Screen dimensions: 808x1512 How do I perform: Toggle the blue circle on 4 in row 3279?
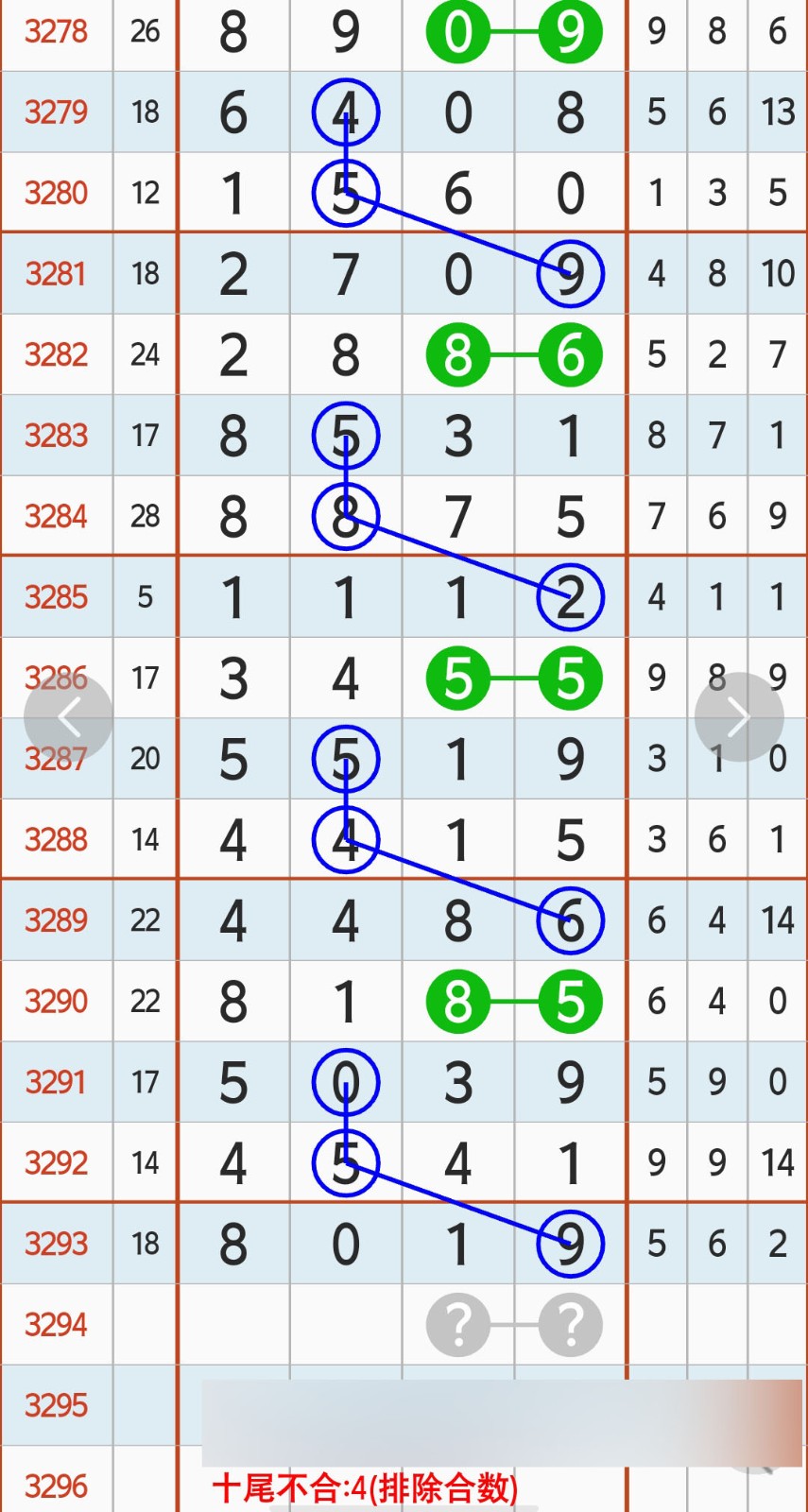tap(346, 112)
